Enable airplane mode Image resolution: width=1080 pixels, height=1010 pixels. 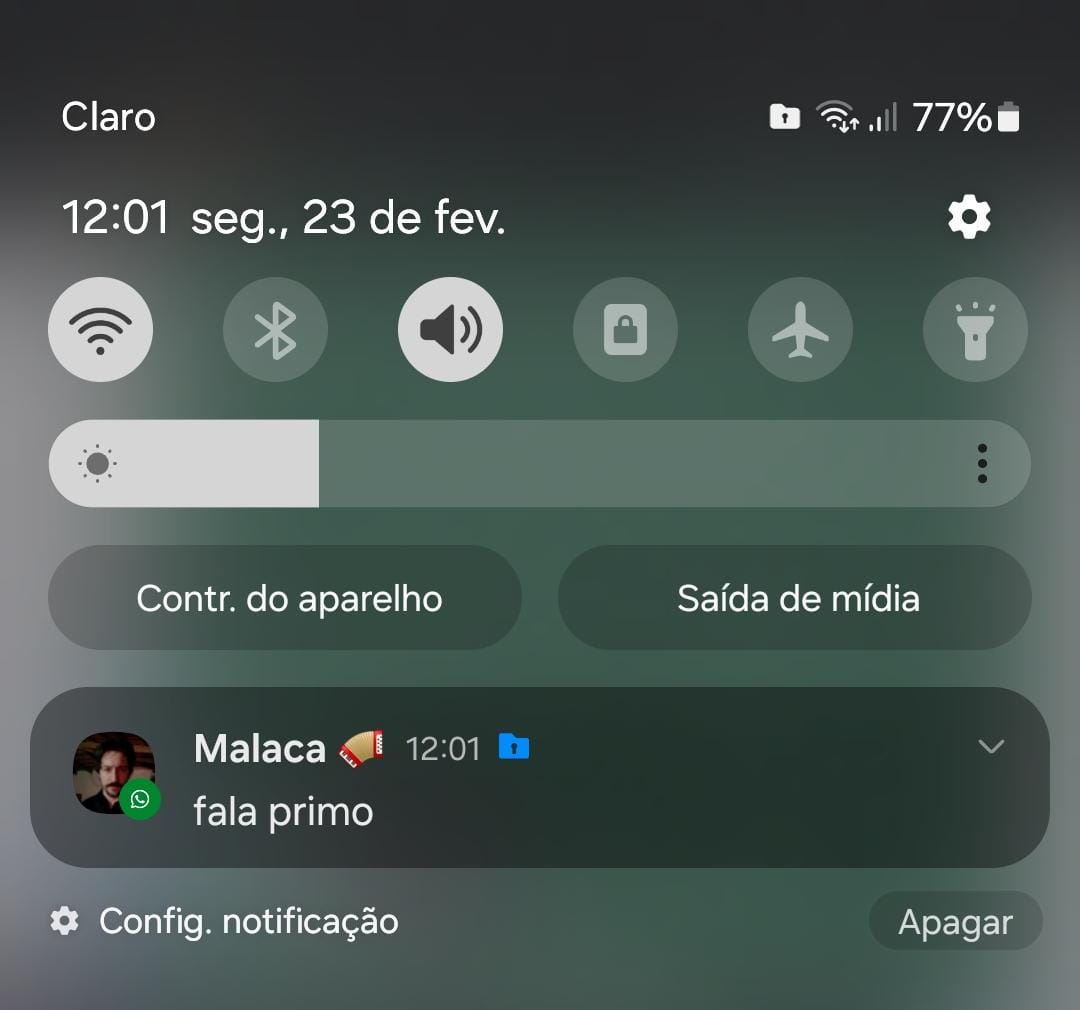(x=800, y=330)
